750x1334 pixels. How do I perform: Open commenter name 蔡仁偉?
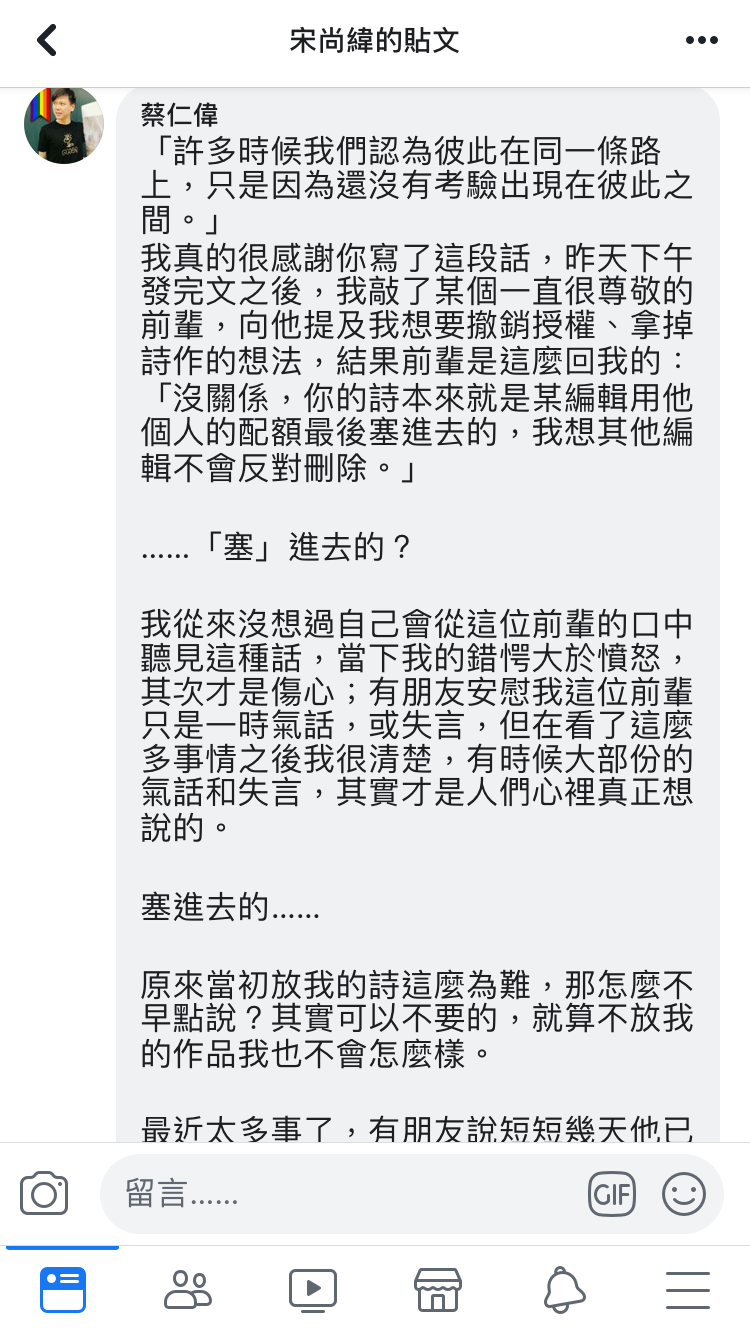[x=179, y=114]
